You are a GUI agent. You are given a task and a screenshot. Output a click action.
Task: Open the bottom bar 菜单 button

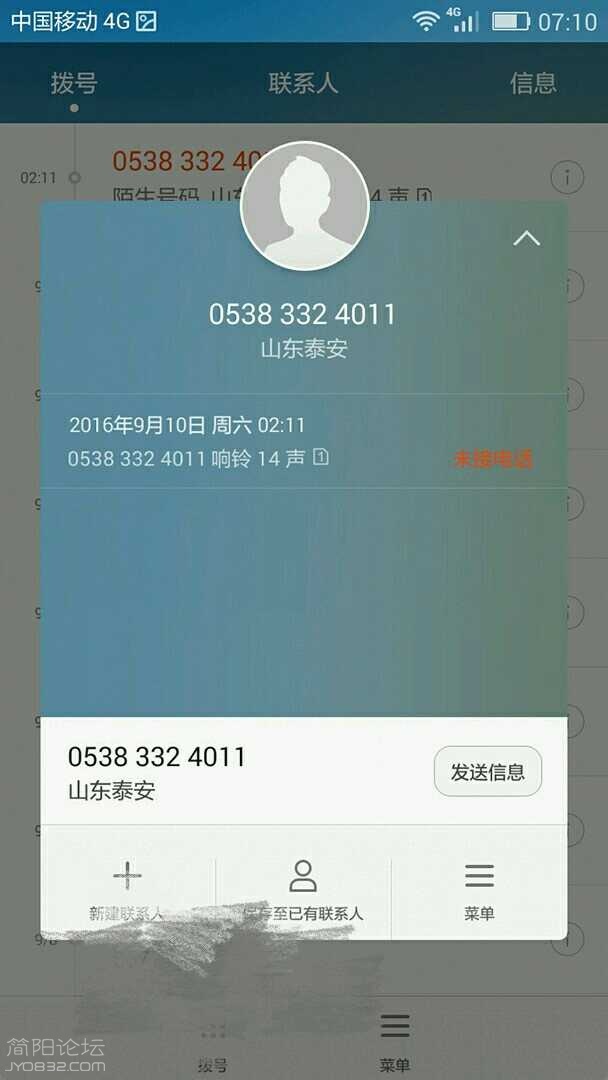[395, 1040]
